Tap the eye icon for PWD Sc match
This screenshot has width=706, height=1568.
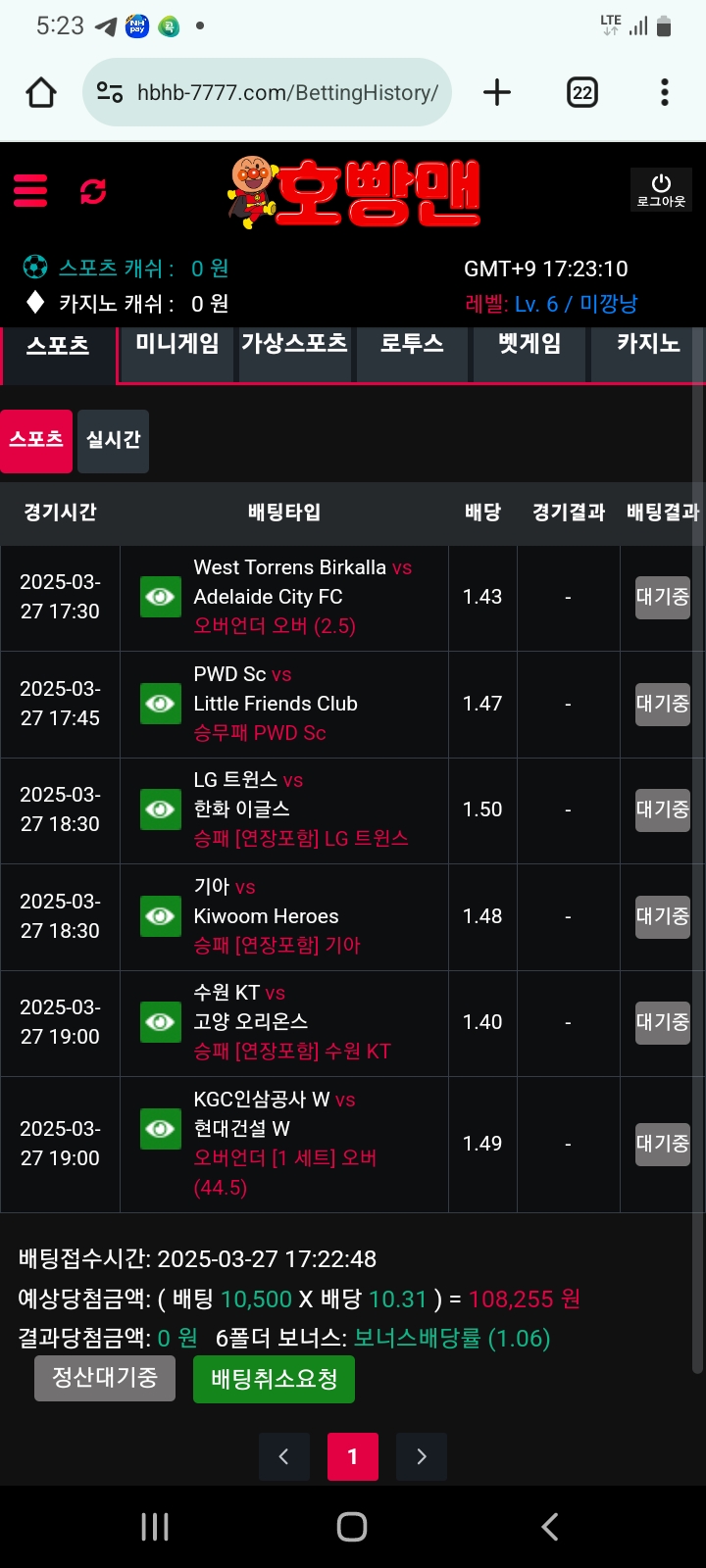(x=160, y=704)
